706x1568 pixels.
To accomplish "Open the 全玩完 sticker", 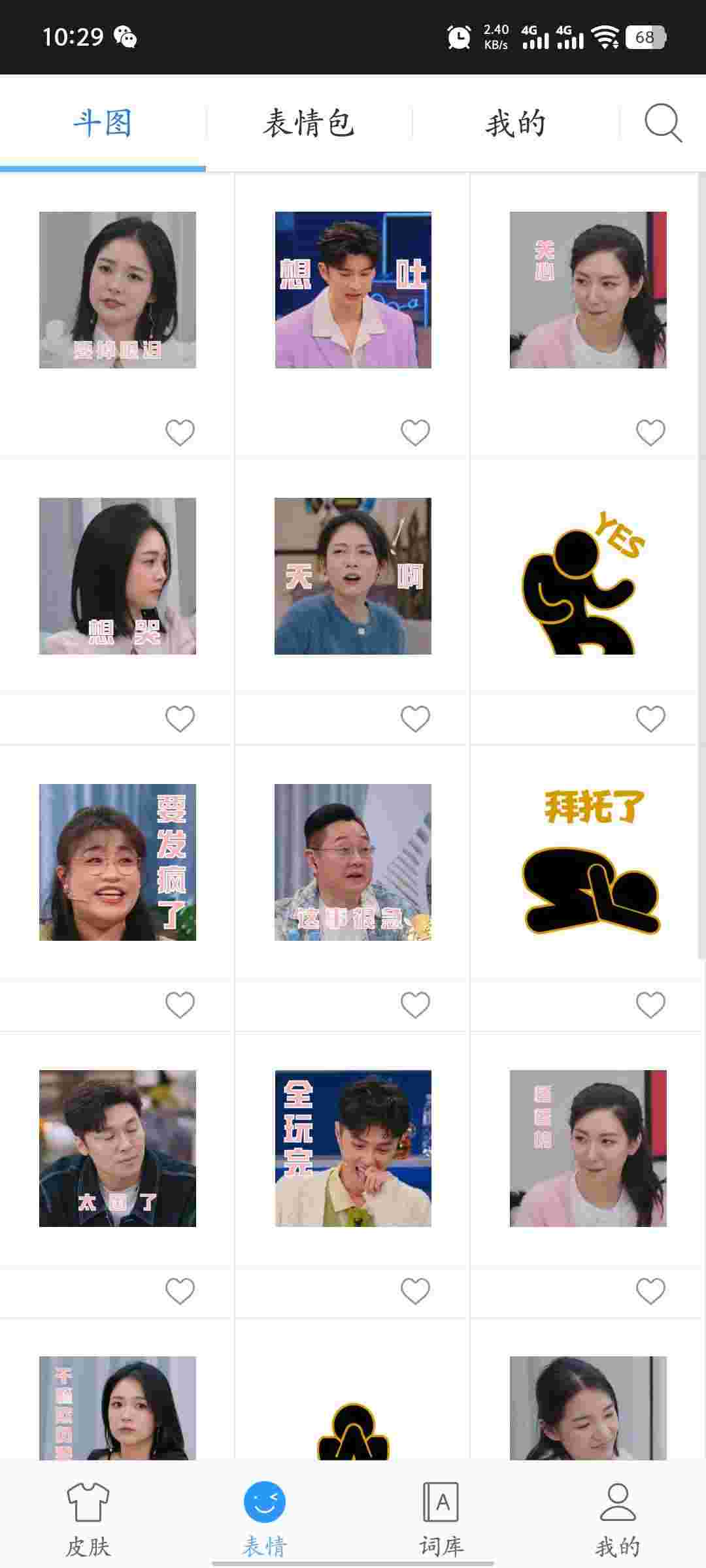I will [353, 1148].
